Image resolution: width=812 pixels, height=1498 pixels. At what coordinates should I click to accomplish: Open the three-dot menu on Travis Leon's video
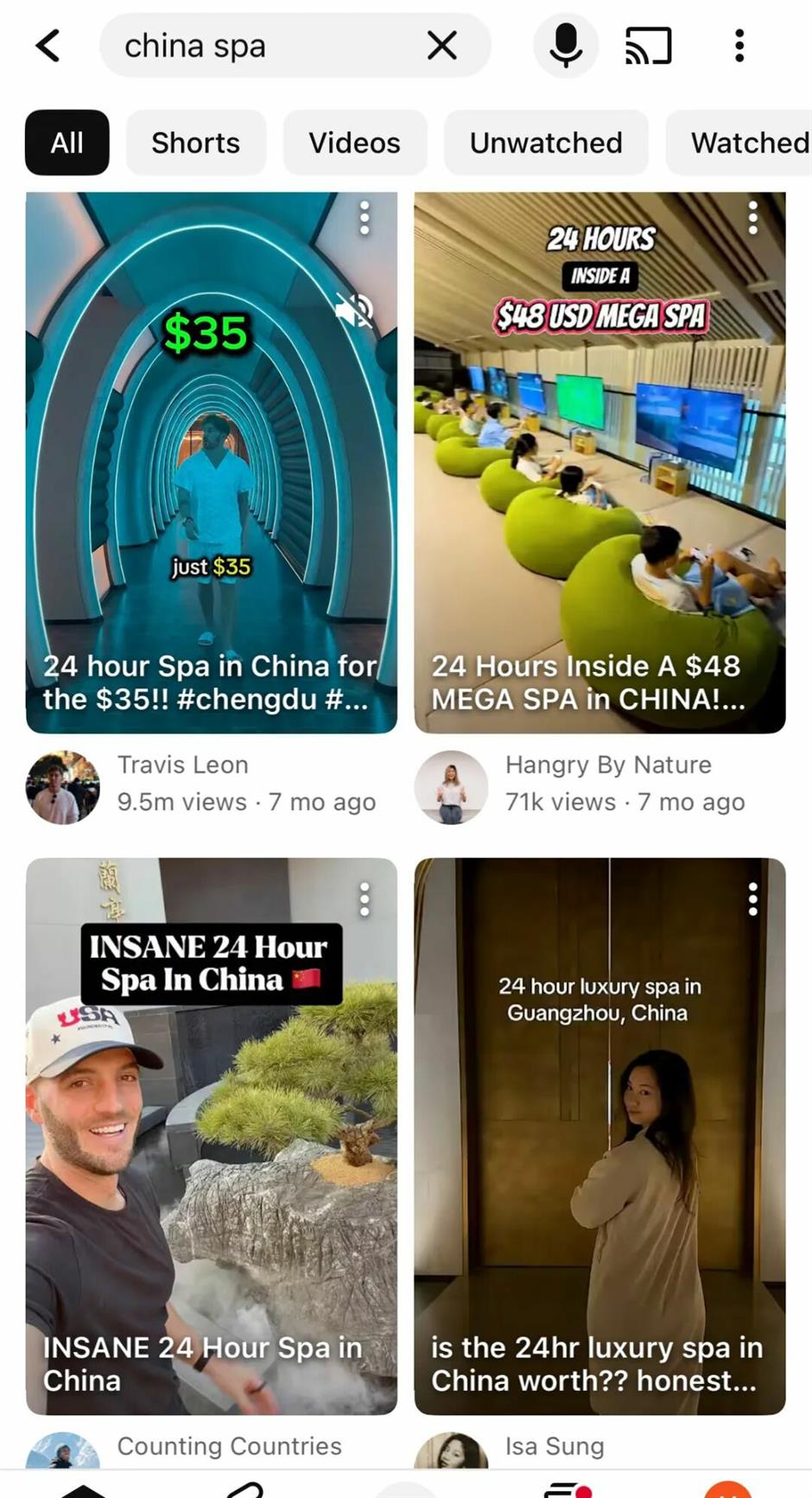pos(365,219)
